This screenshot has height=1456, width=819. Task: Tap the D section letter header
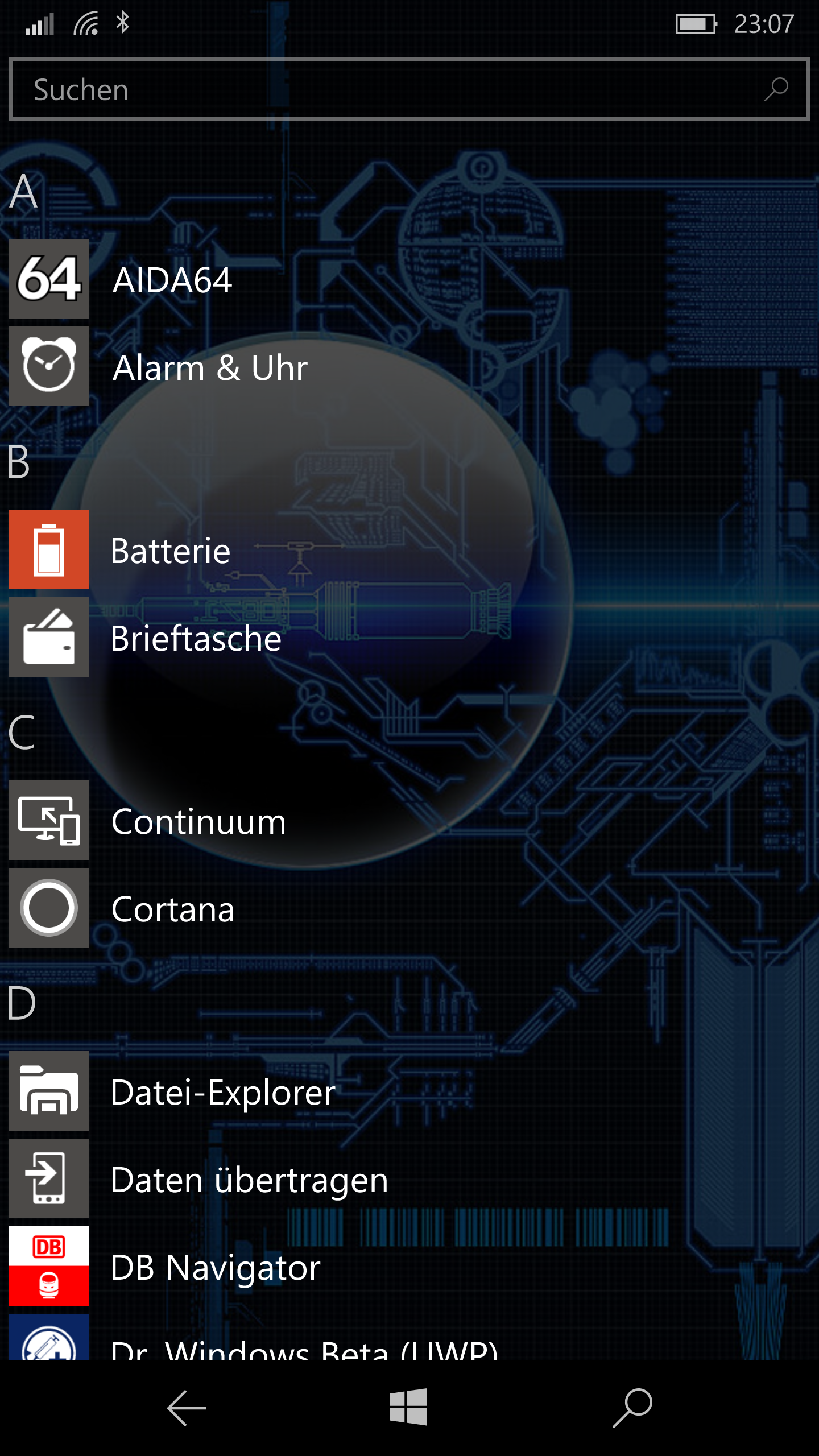pyautogui.click(x=22, y=1003)
